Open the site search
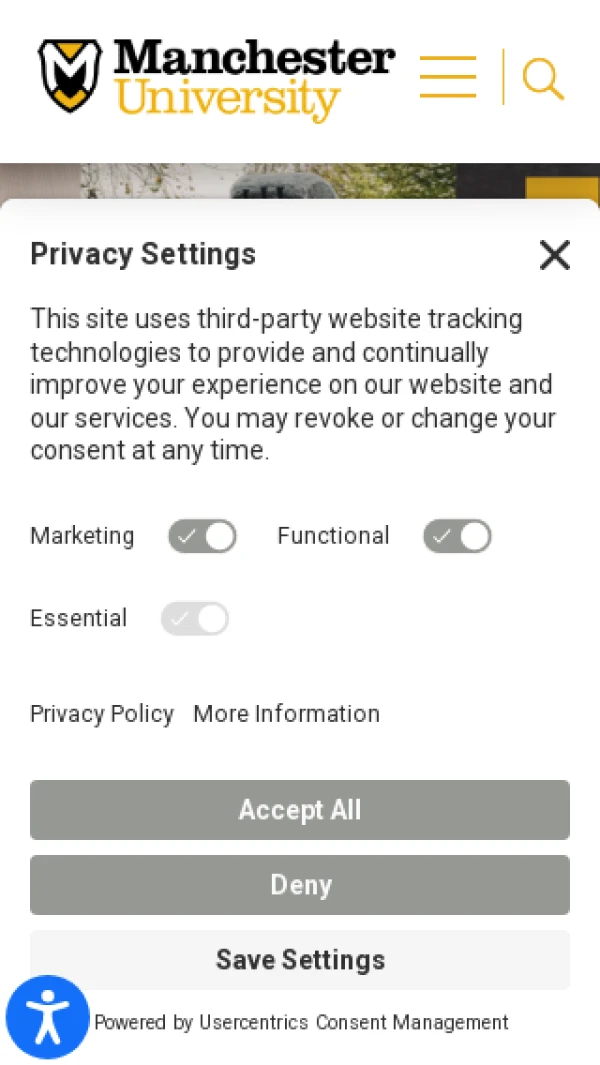600x1065 pixels. (x=543, y=78)
